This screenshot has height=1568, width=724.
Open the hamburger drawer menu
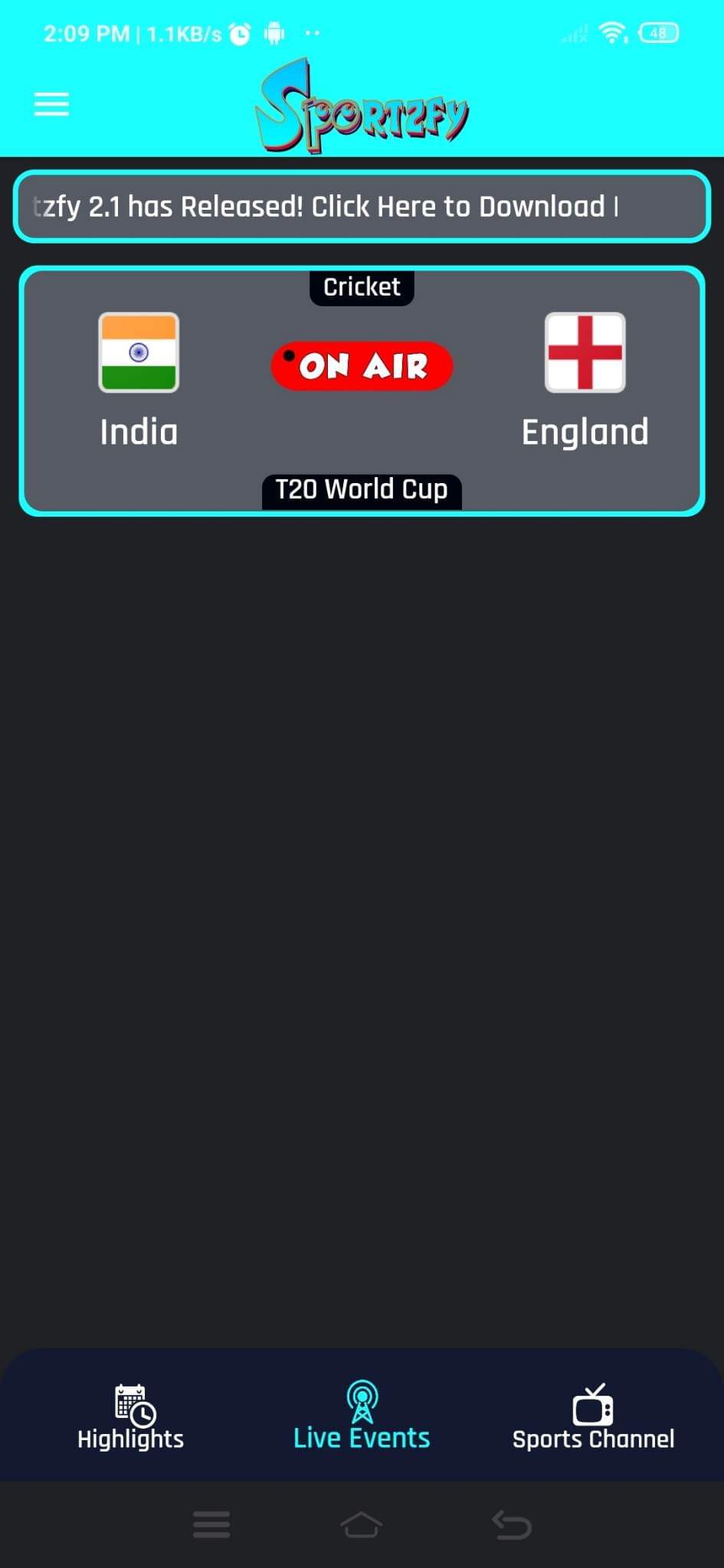click(x=51, y=103)
